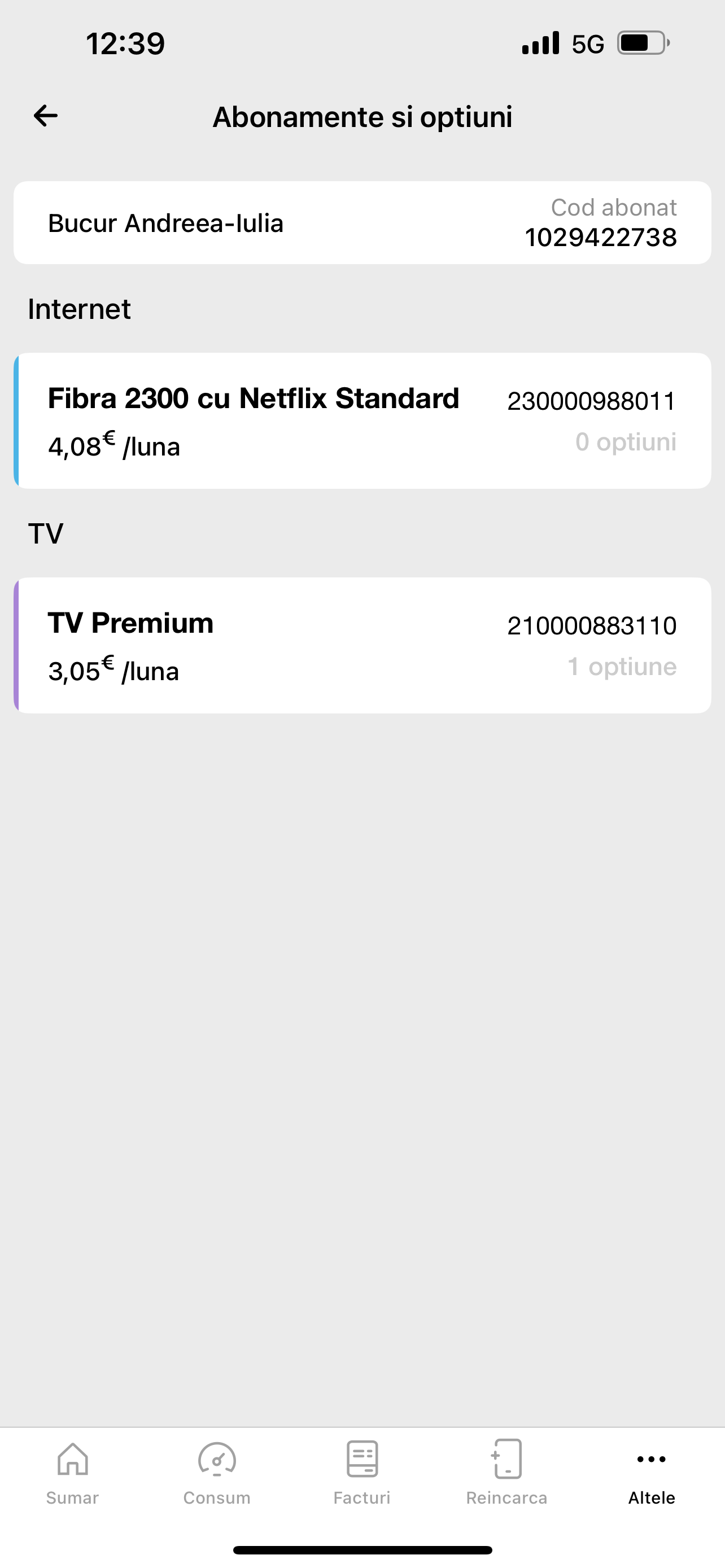Go back using the arrow icon
The width and height of the screenshot is (725, 1568).
point(46,116)
